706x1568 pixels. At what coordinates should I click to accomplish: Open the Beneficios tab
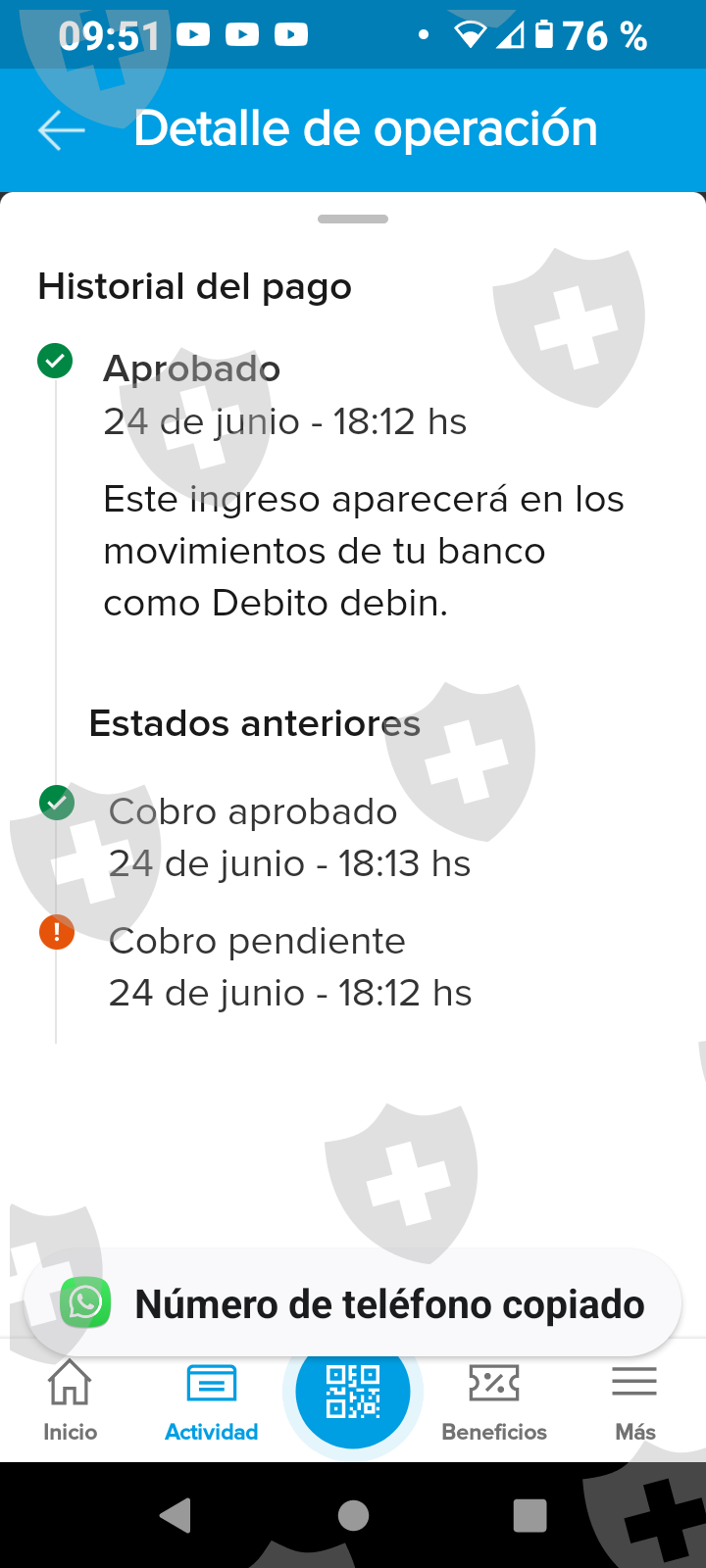point(494,1401)
